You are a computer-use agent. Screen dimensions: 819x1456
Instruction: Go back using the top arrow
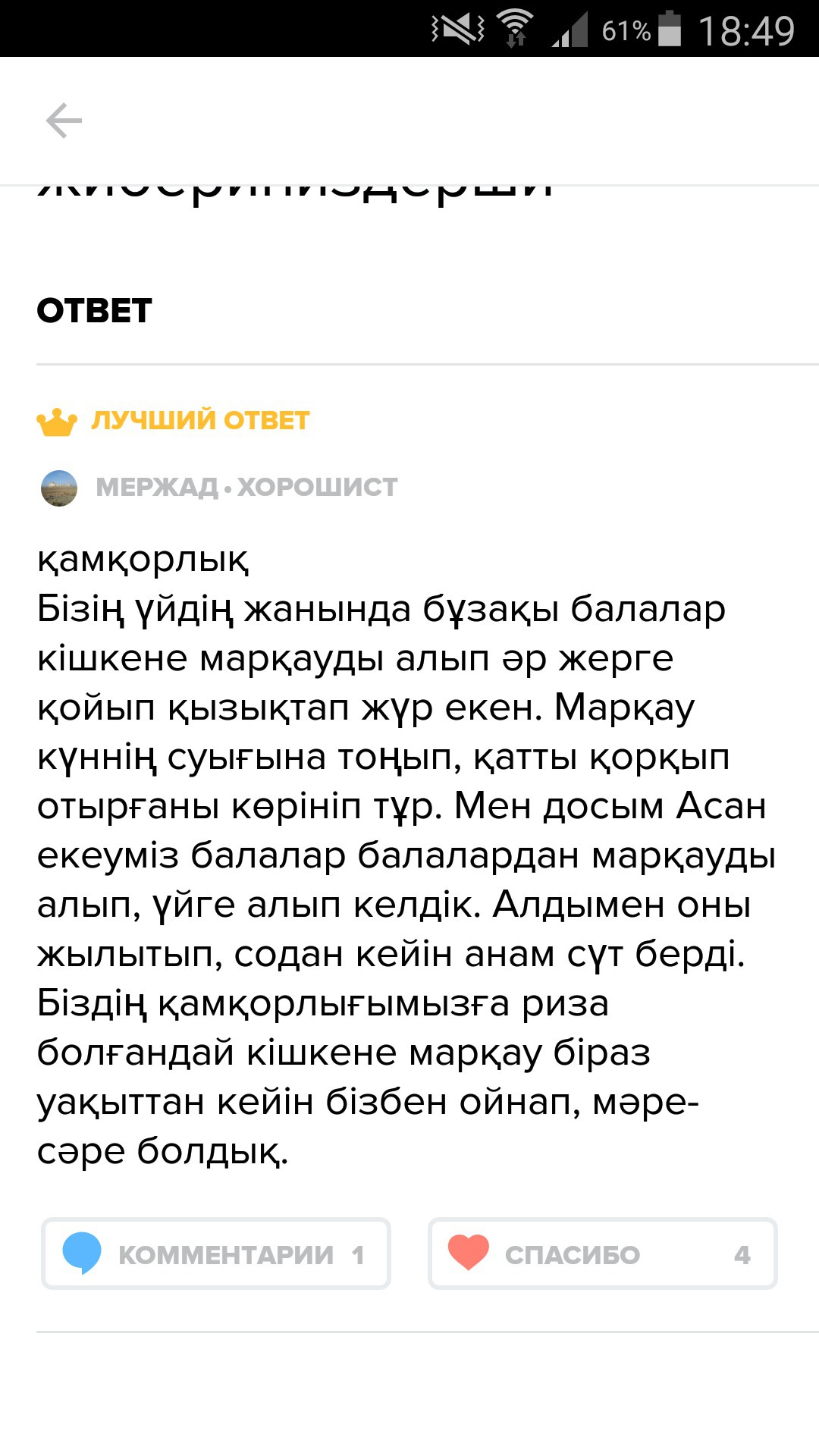coord(64,121)
